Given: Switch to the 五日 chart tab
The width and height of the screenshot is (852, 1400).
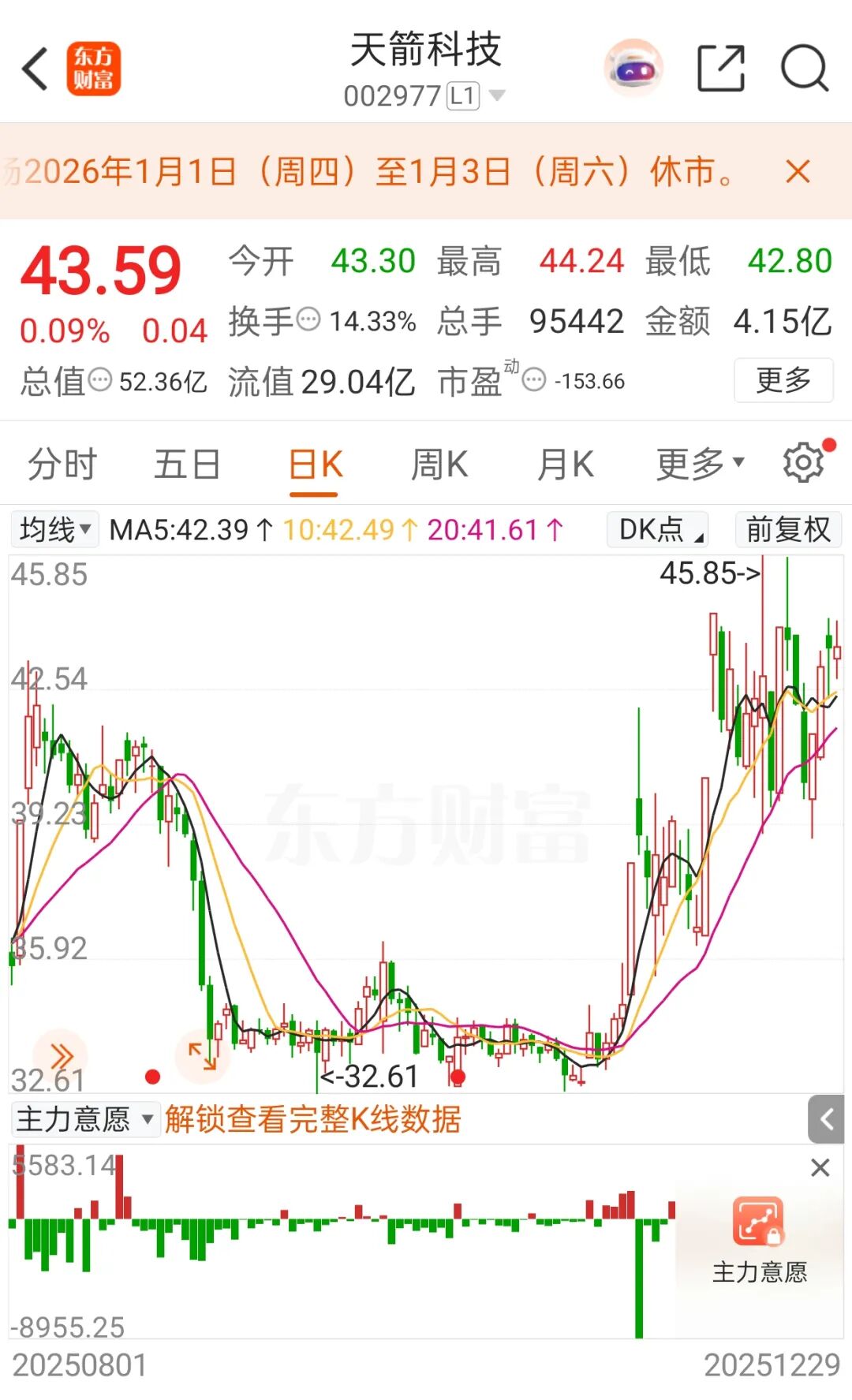Looking at the screenshot, I should (187, 464).
